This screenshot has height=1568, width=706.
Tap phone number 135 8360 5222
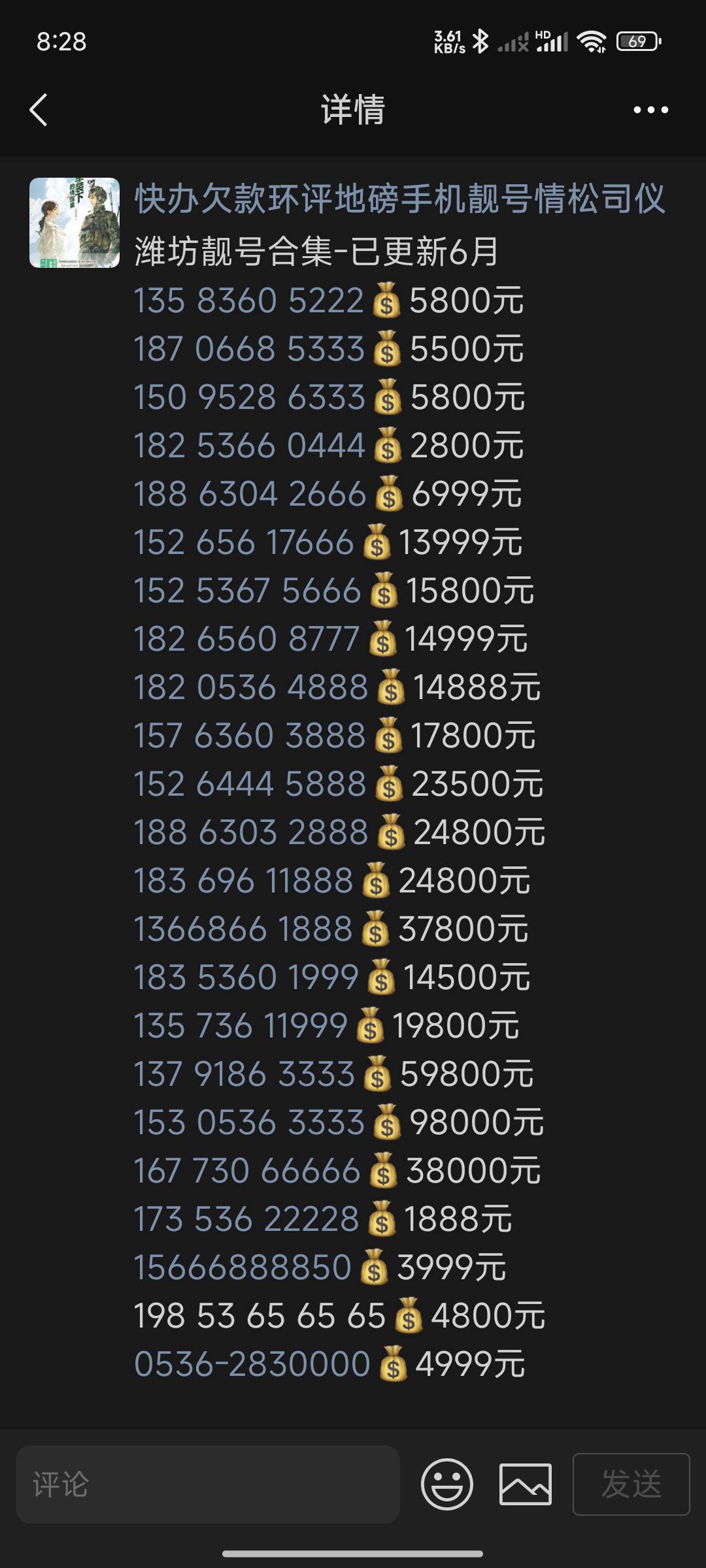248,301
